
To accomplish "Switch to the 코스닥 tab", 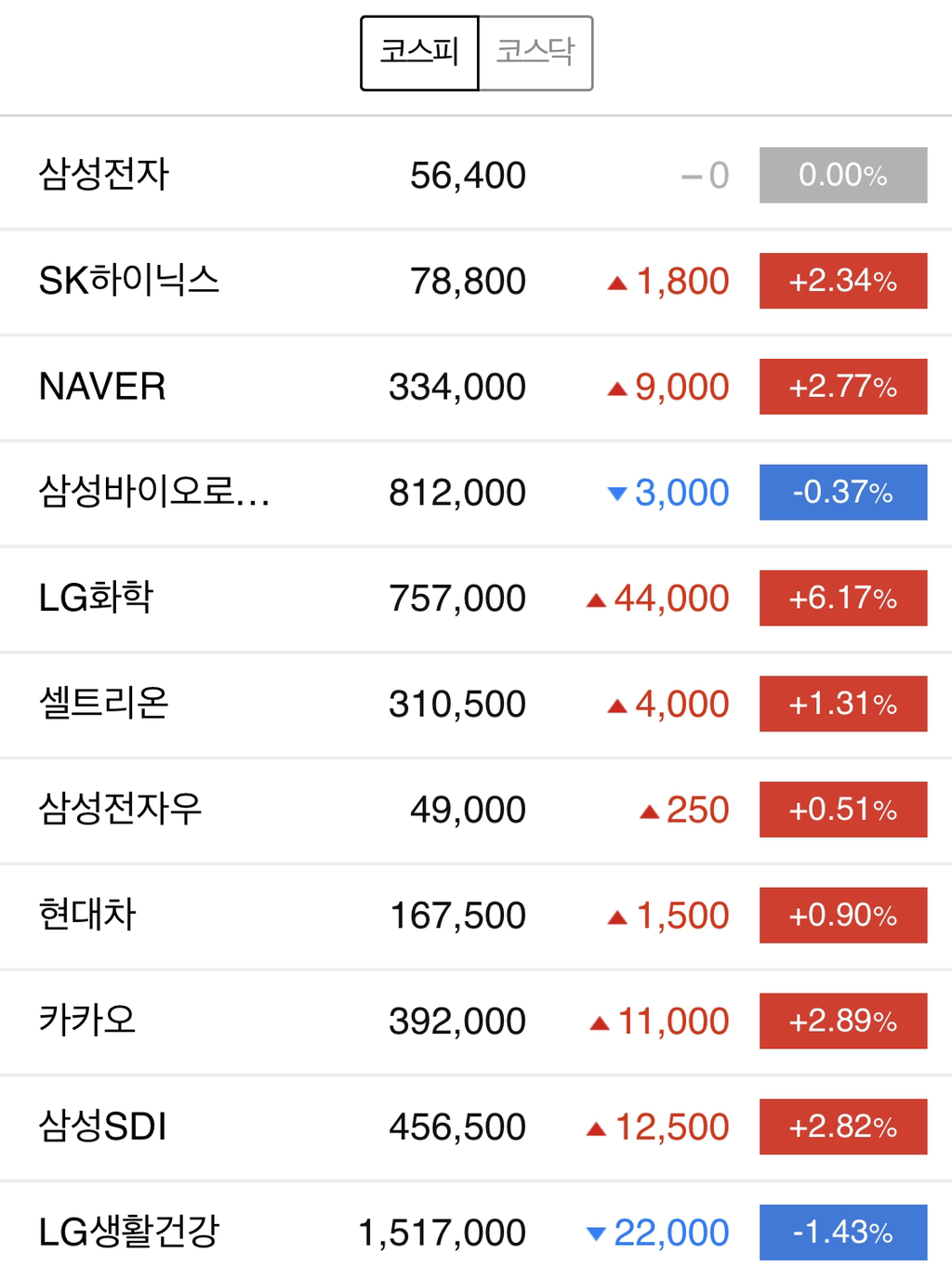I will point(535,53).
